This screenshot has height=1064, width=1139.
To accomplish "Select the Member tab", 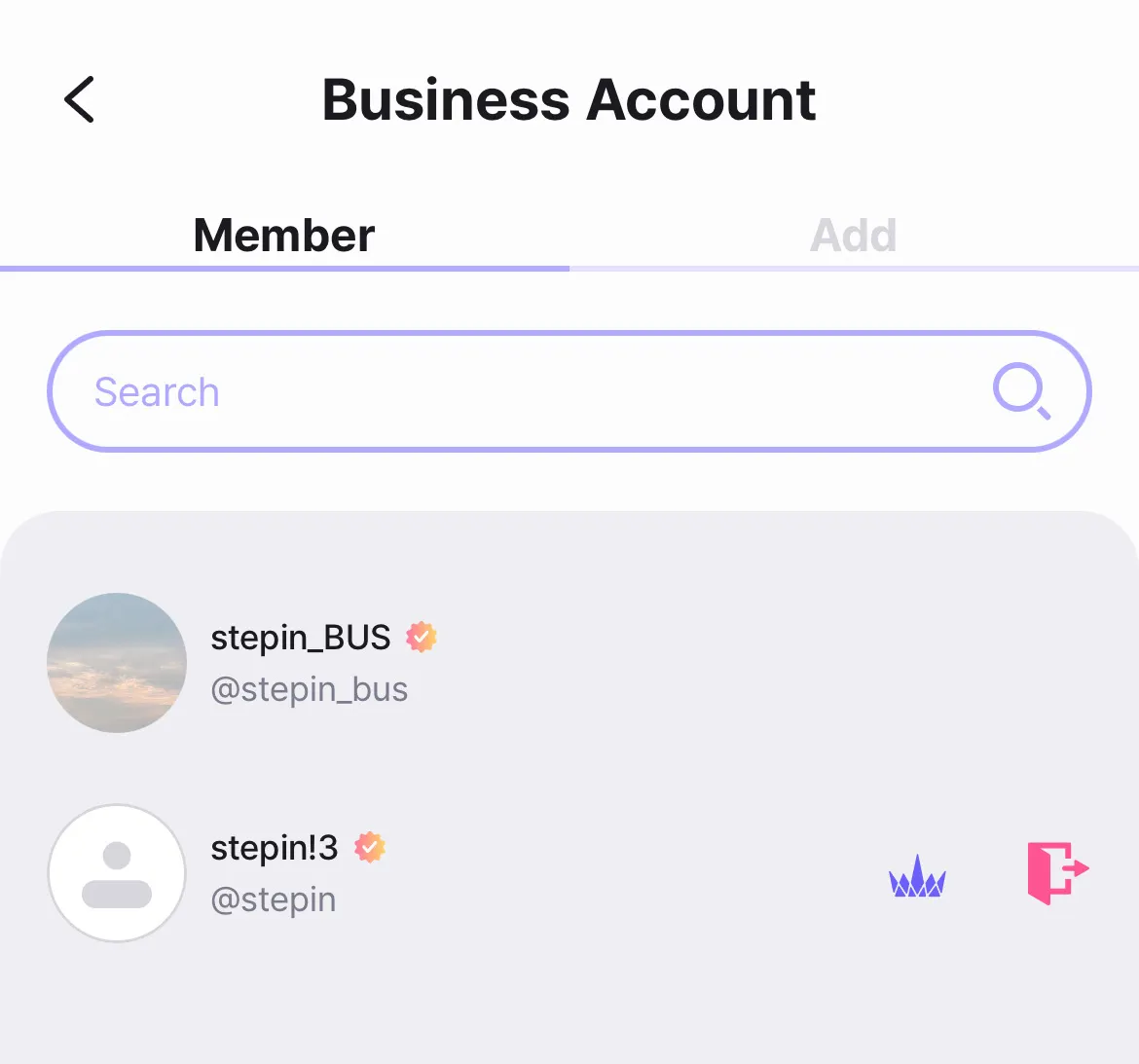I will (x=284, y=236).
